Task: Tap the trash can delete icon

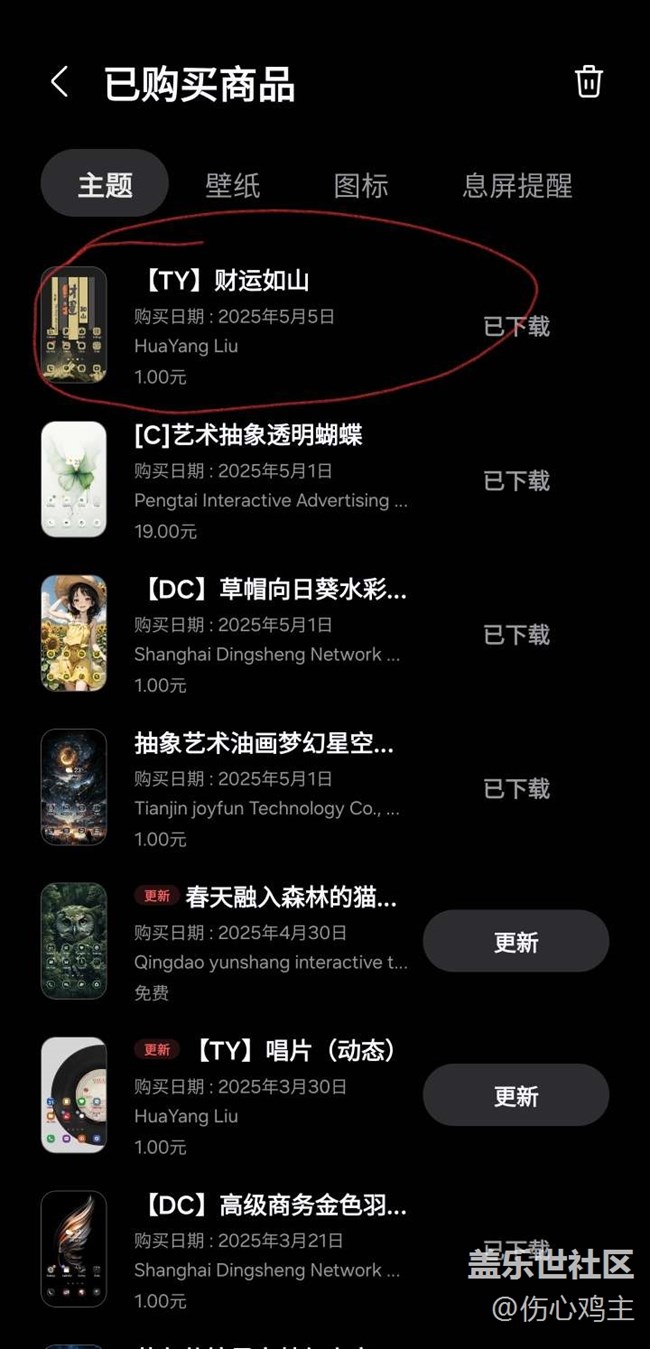Action: pos(588,82)
